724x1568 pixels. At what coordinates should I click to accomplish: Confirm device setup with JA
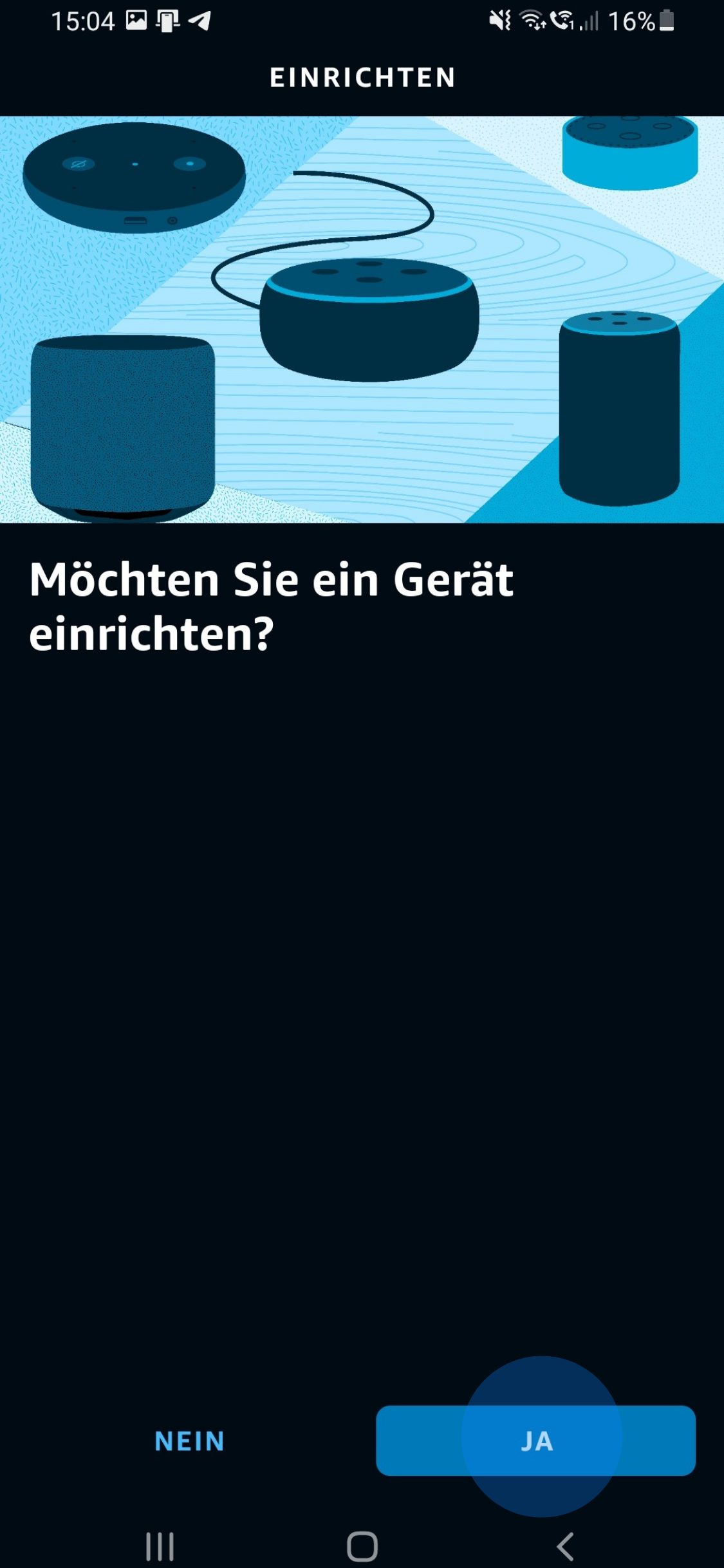point(535,1441)
